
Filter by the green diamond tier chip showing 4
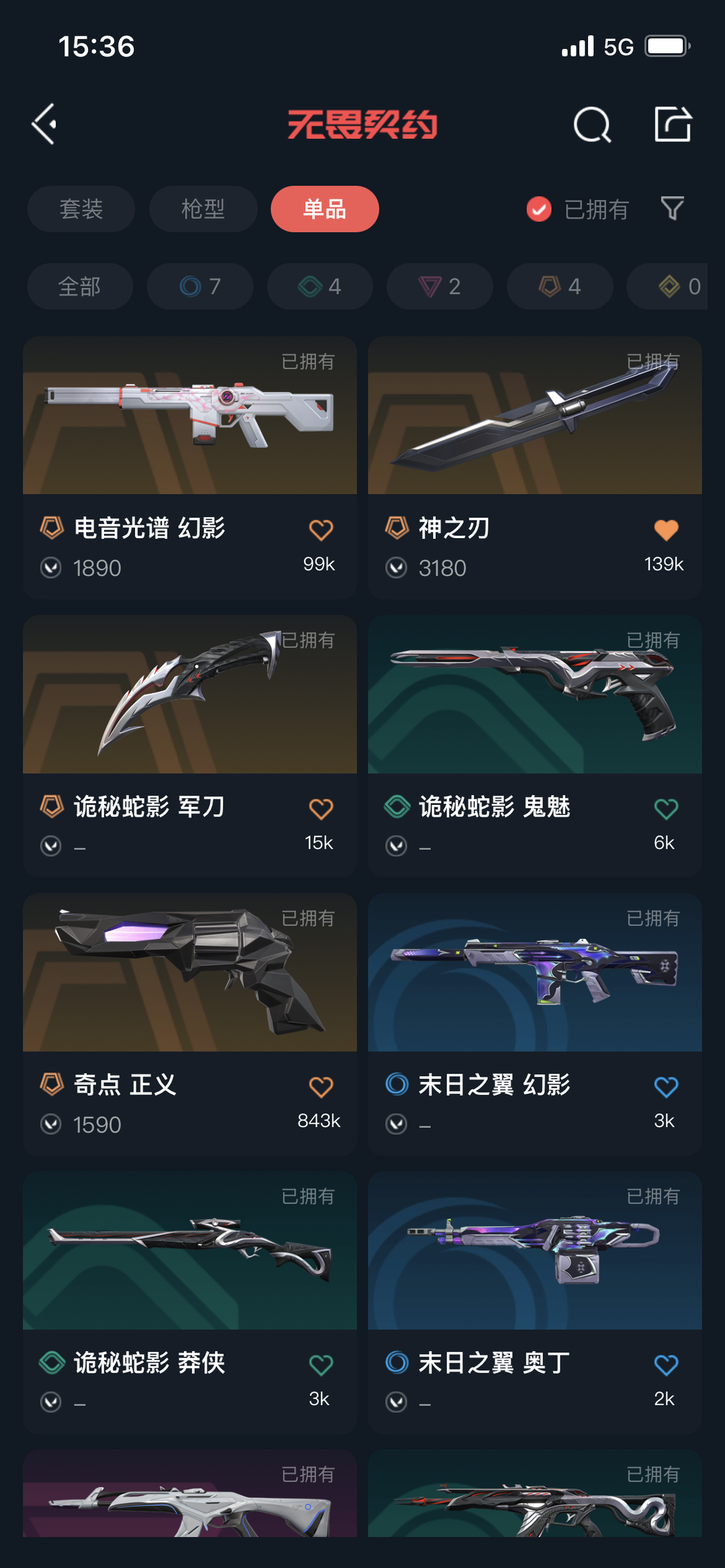point(320,286)
